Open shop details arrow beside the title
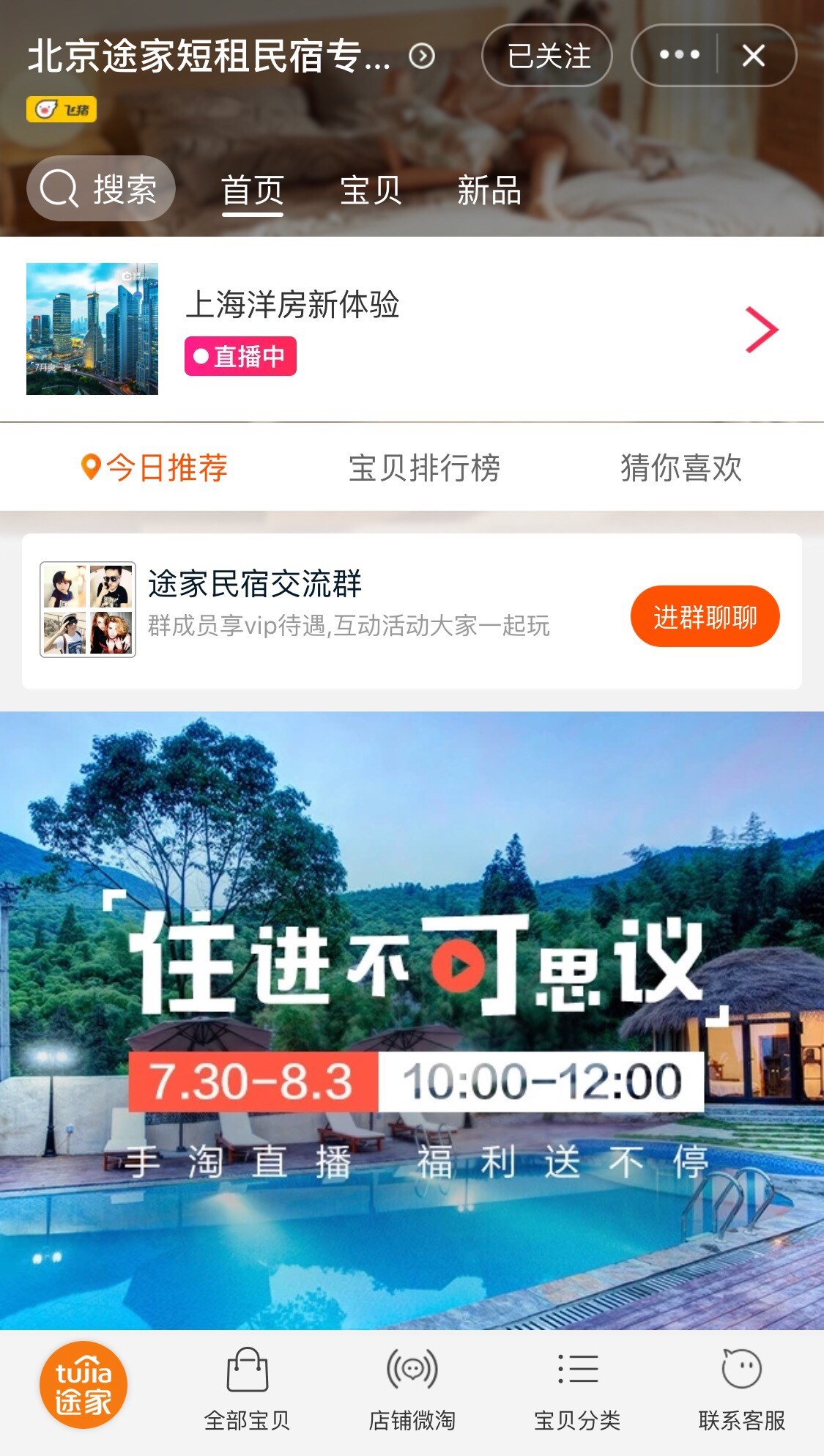 (422, 56)
